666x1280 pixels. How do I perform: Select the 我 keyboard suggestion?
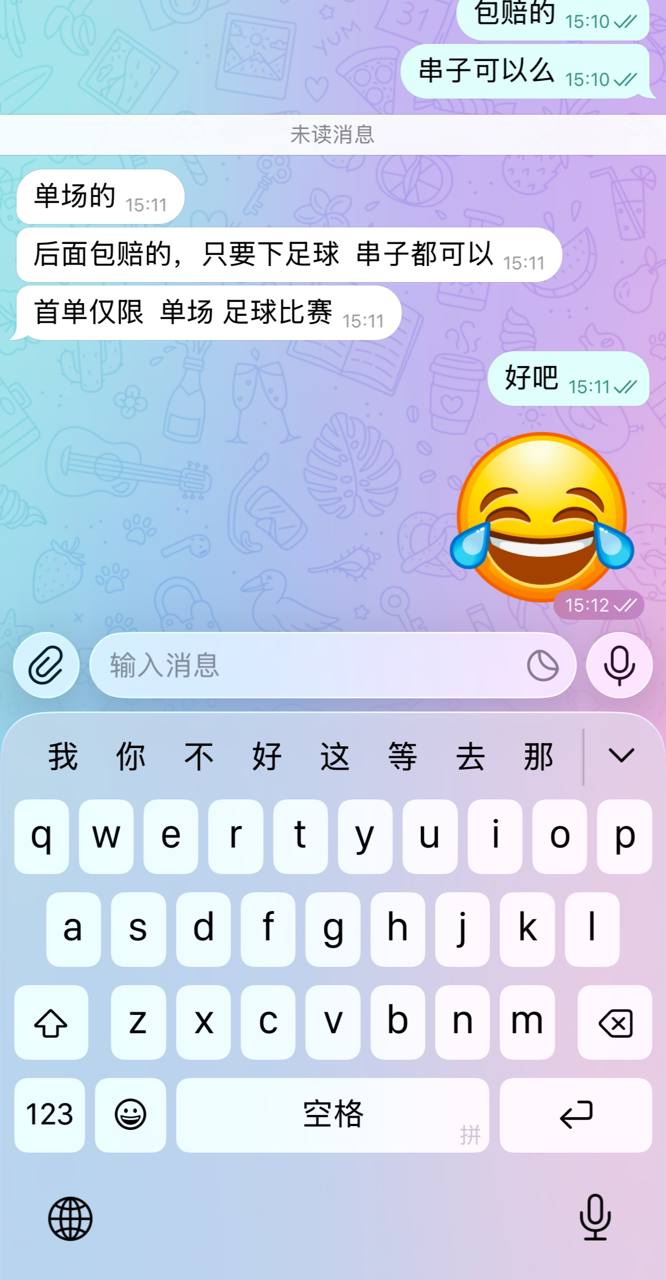point(63,757)
